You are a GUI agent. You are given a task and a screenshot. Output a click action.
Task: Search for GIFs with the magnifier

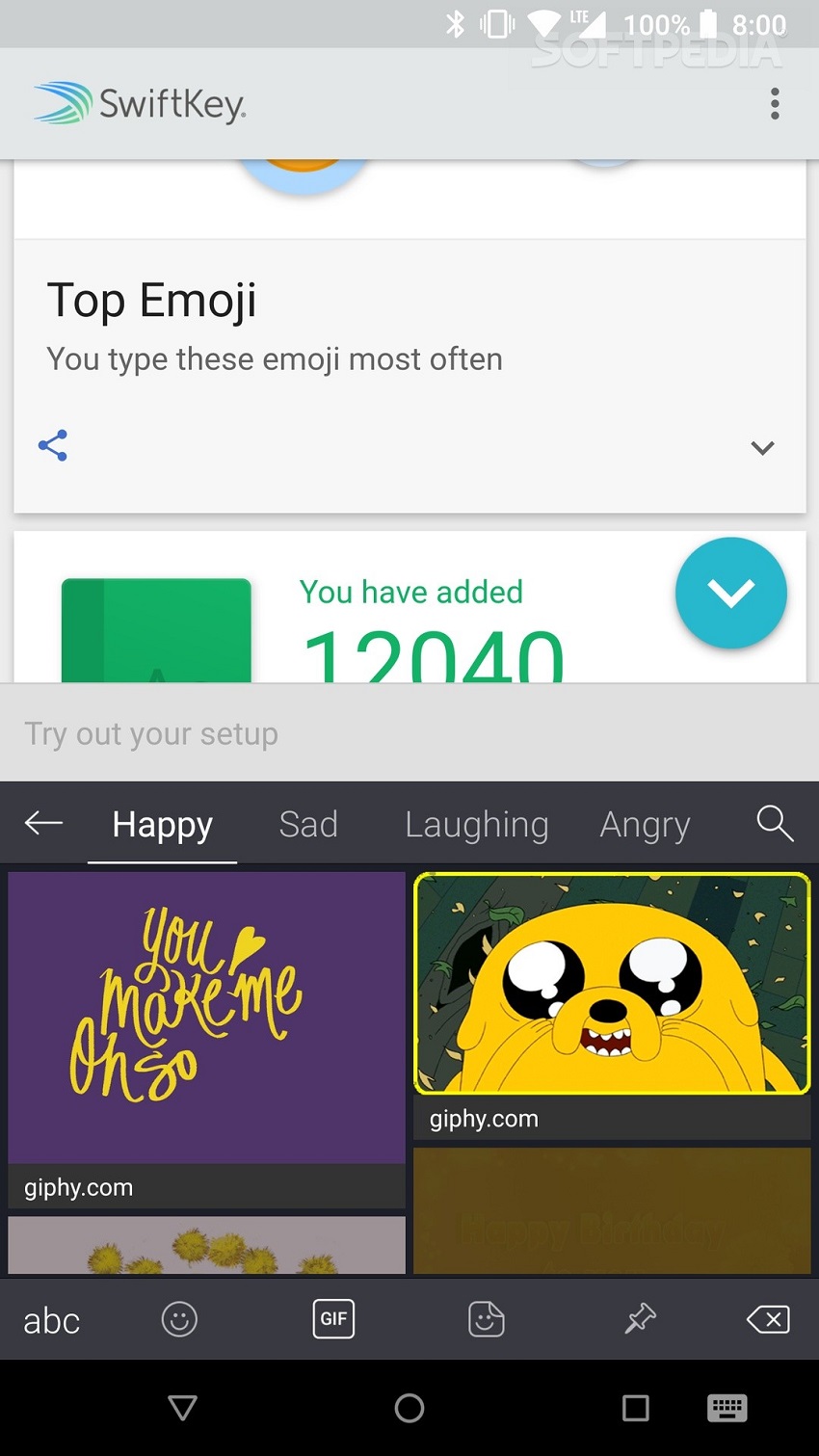tap(775, 823)
